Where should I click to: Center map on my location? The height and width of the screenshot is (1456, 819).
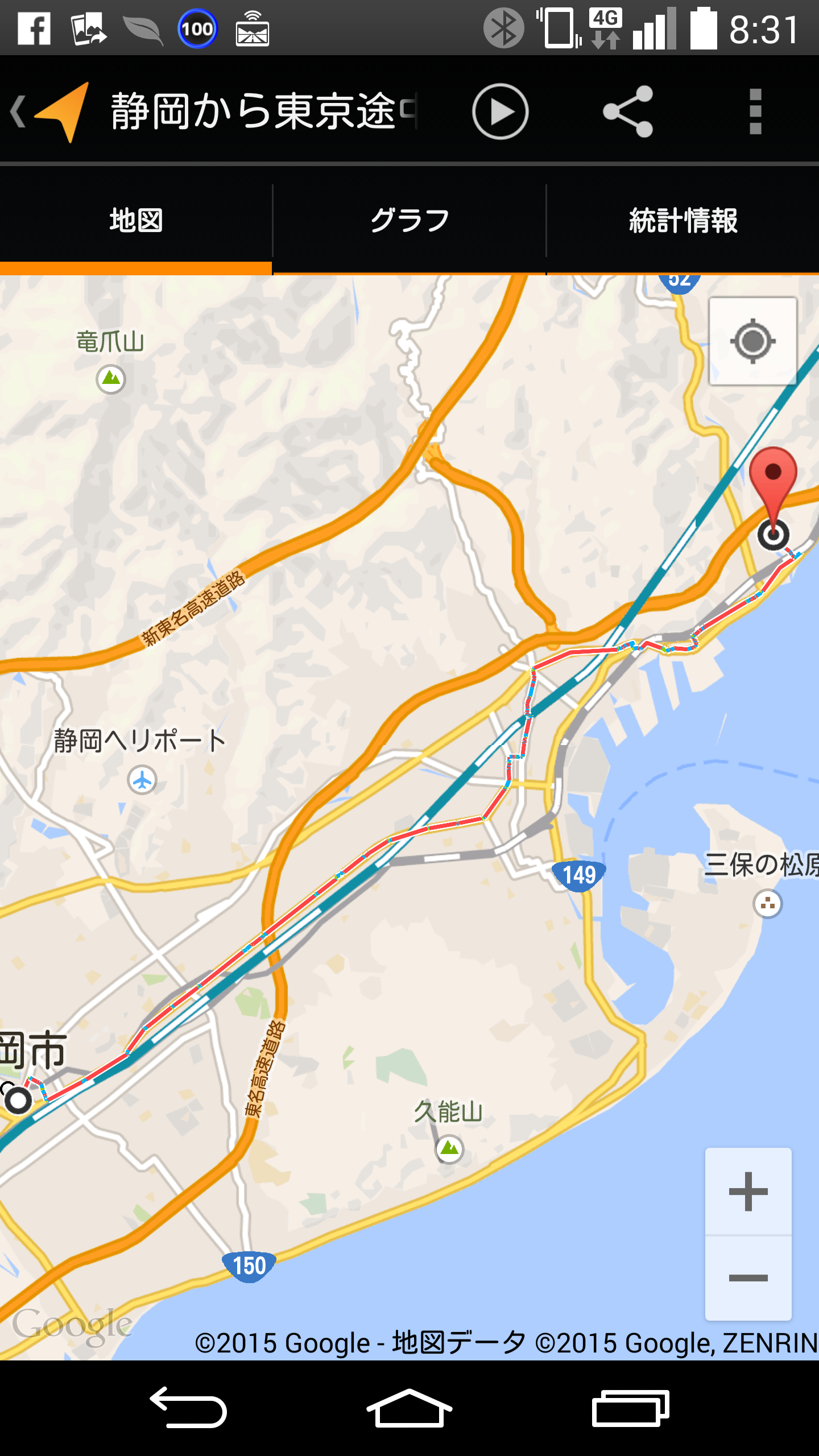752,341
